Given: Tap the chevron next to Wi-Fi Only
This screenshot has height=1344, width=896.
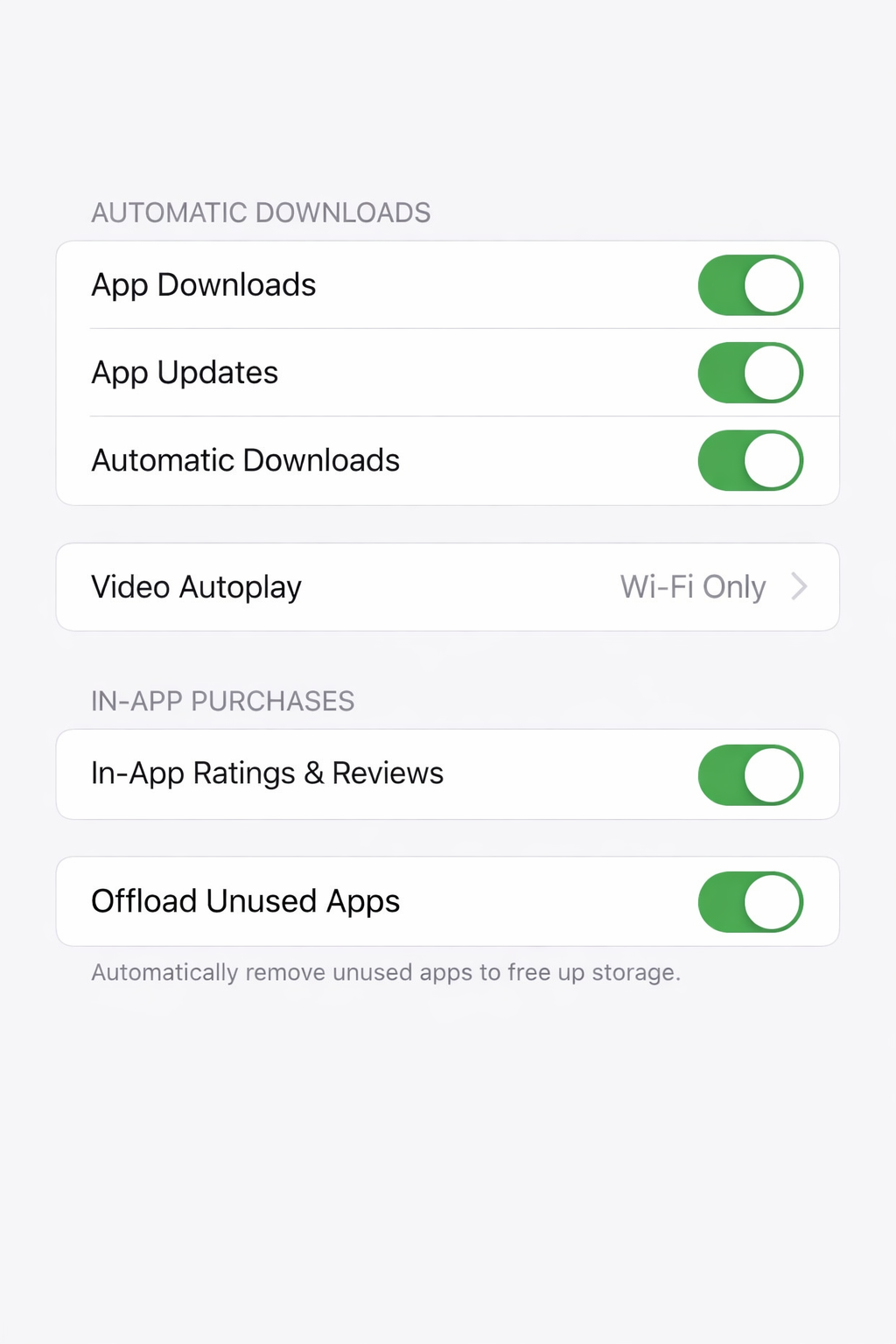Looking at the screenshot, I should click(x=799, y=587).
